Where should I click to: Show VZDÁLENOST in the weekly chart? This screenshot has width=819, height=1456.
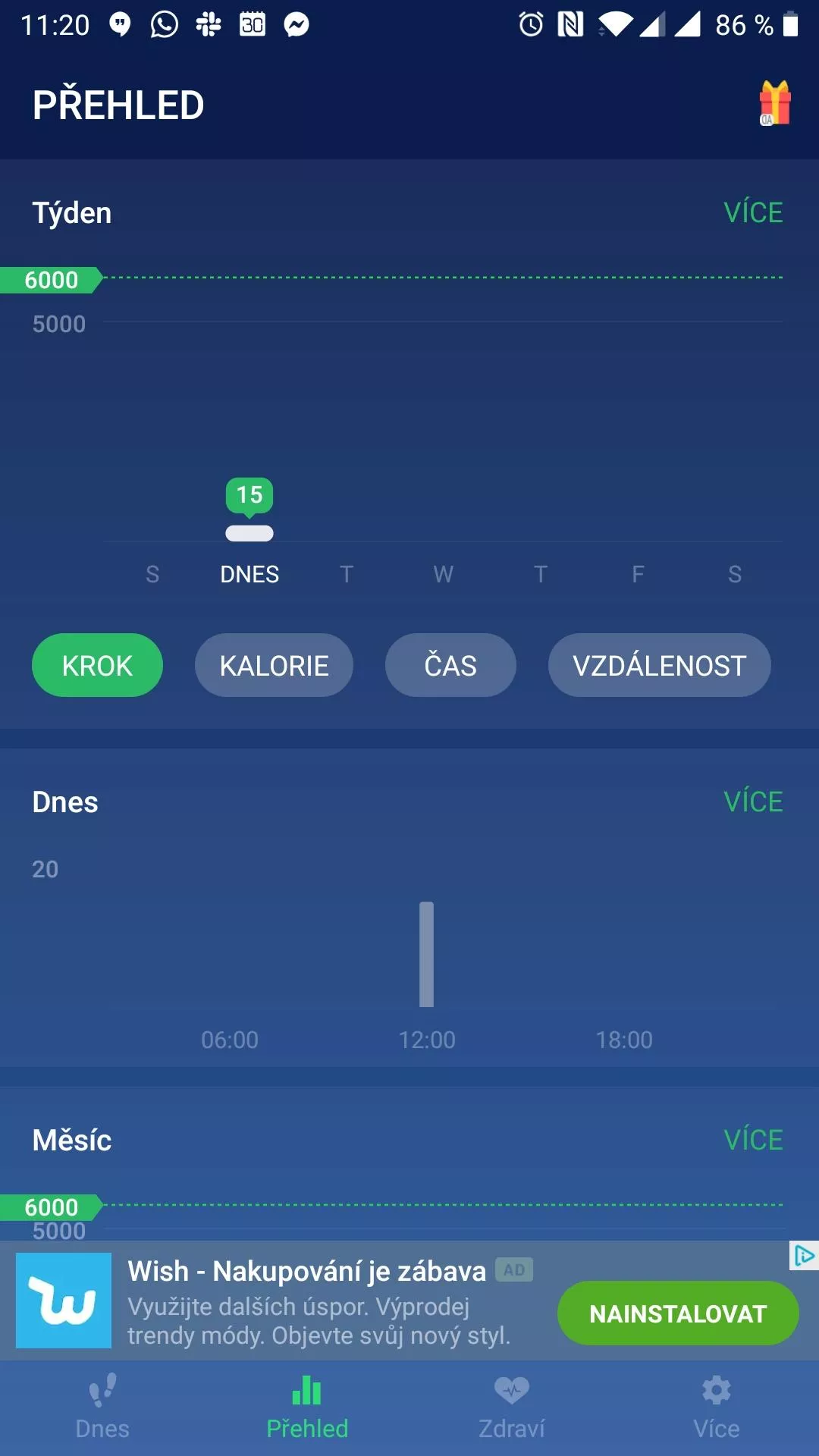pos(660,665)
